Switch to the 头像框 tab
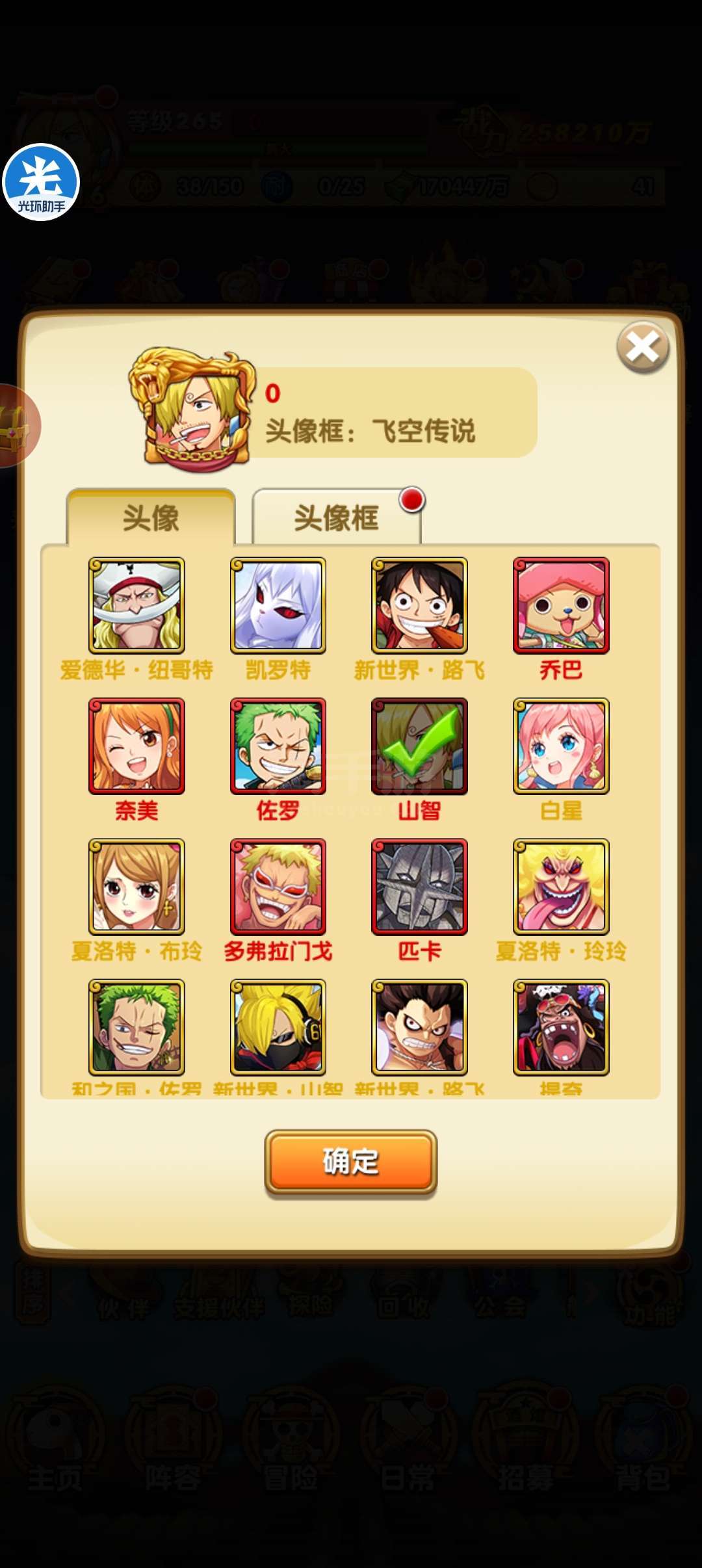The image size is (702, 1568). pos(336,518)
